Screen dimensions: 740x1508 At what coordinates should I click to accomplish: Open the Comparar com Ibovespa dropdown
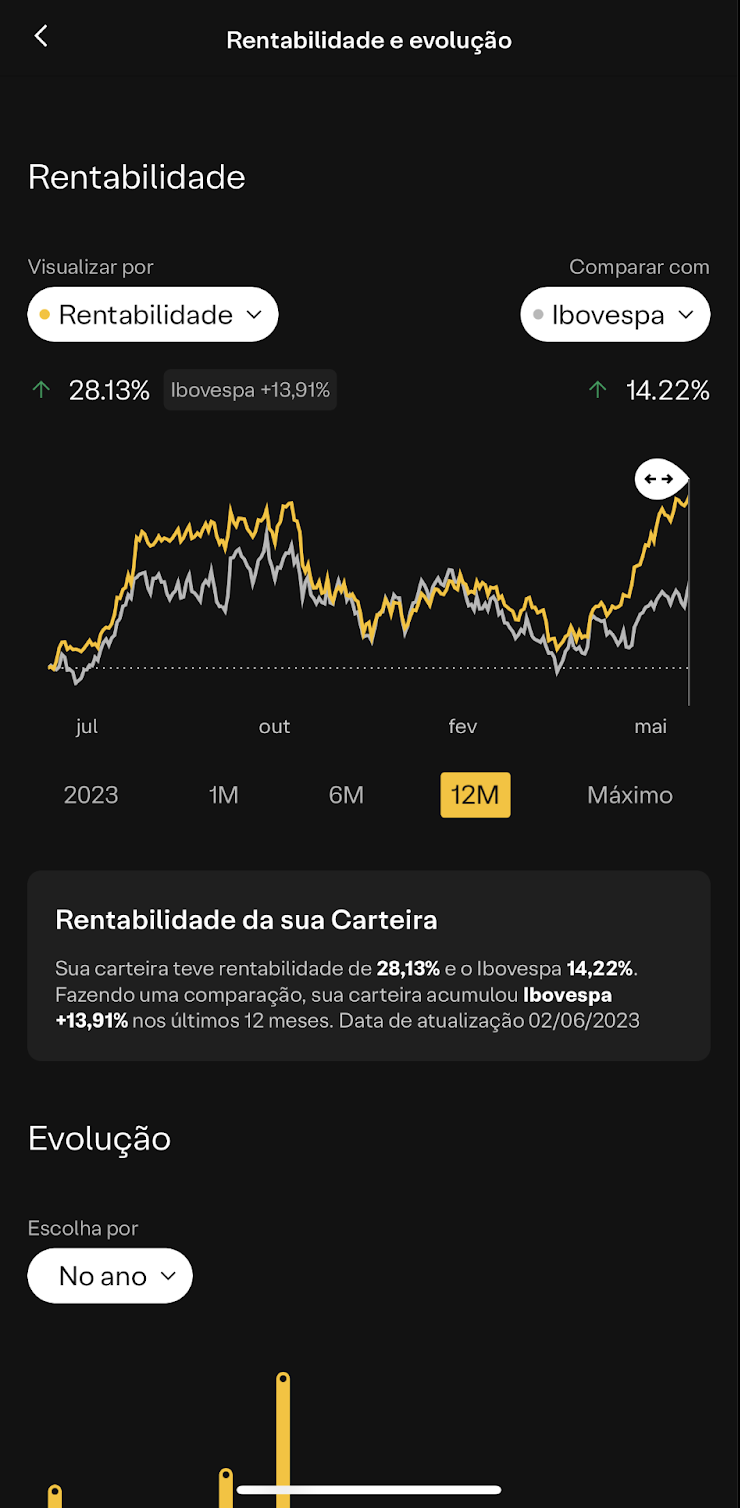(615, 314)
